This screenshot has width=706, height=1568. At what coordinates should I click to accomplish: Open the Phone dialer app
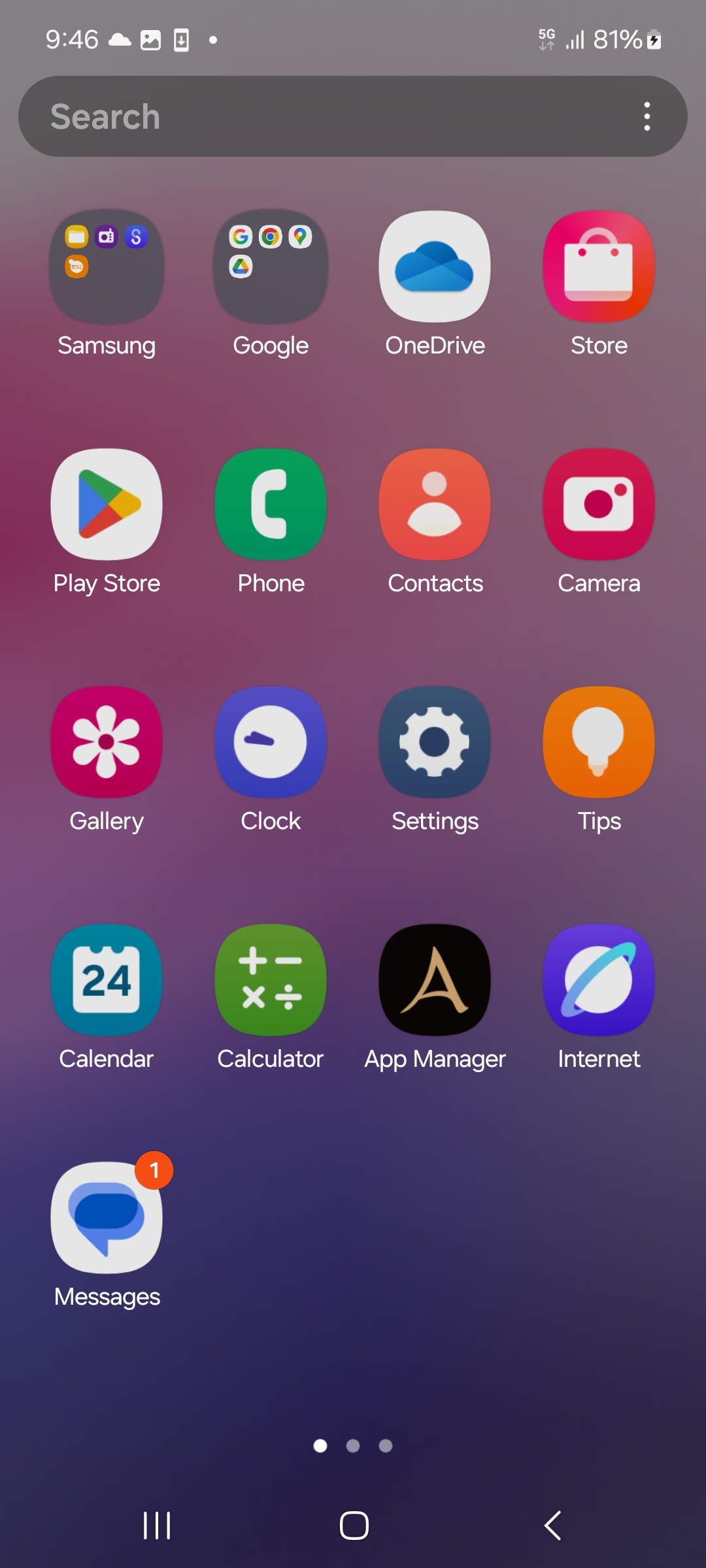pos(271,504)
